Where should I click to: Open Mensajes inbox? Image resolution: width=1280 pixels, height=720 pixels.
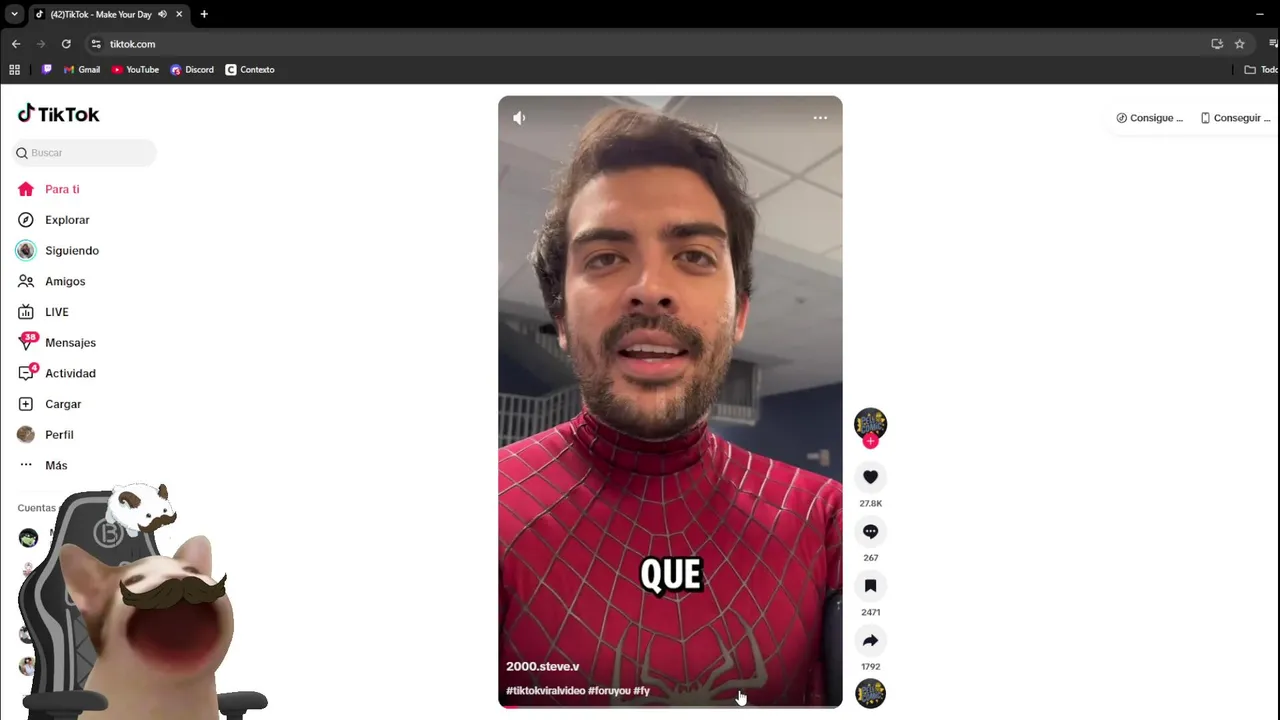coord(70,343)
